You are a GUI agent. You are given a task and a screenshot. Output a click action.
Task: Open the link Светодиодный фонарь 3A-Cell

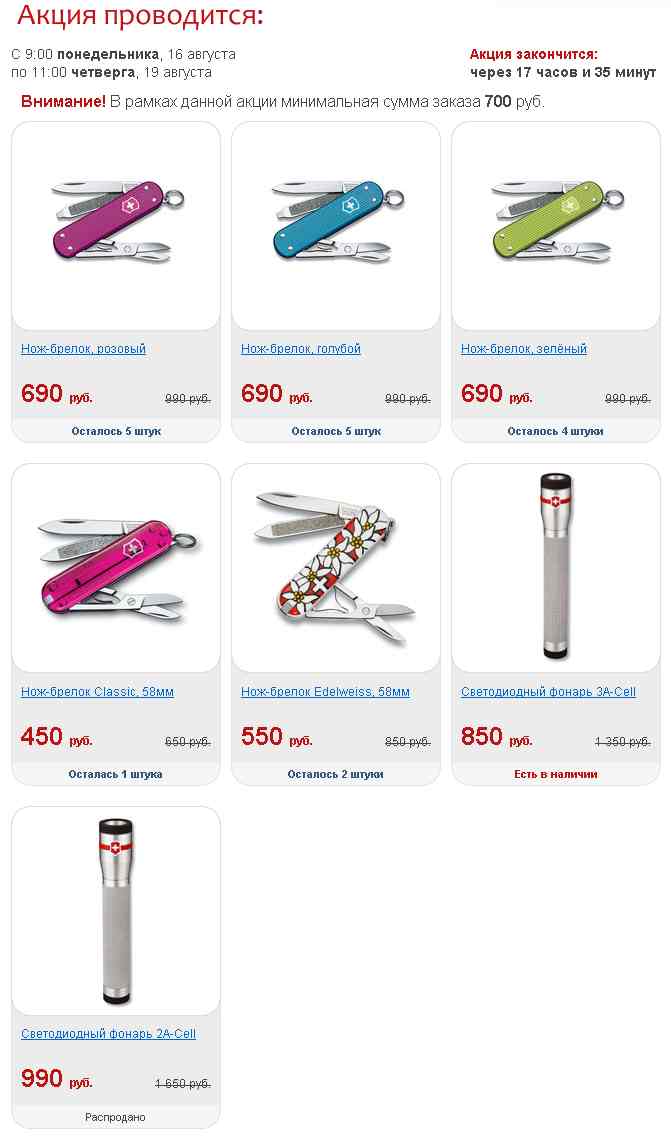(x=548, y=692)
